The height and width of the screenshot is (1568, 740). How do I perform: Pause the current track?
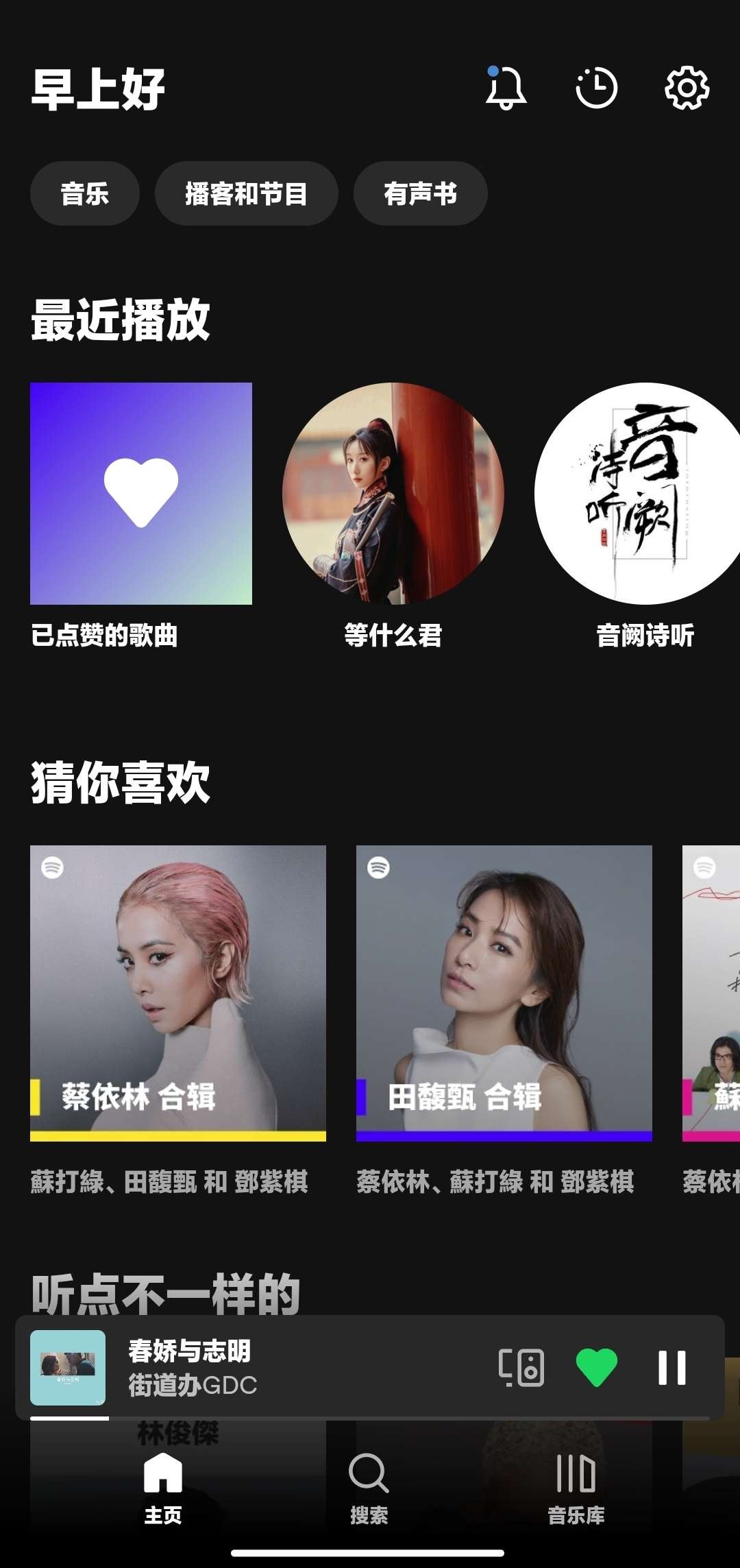click(671, 1367)
